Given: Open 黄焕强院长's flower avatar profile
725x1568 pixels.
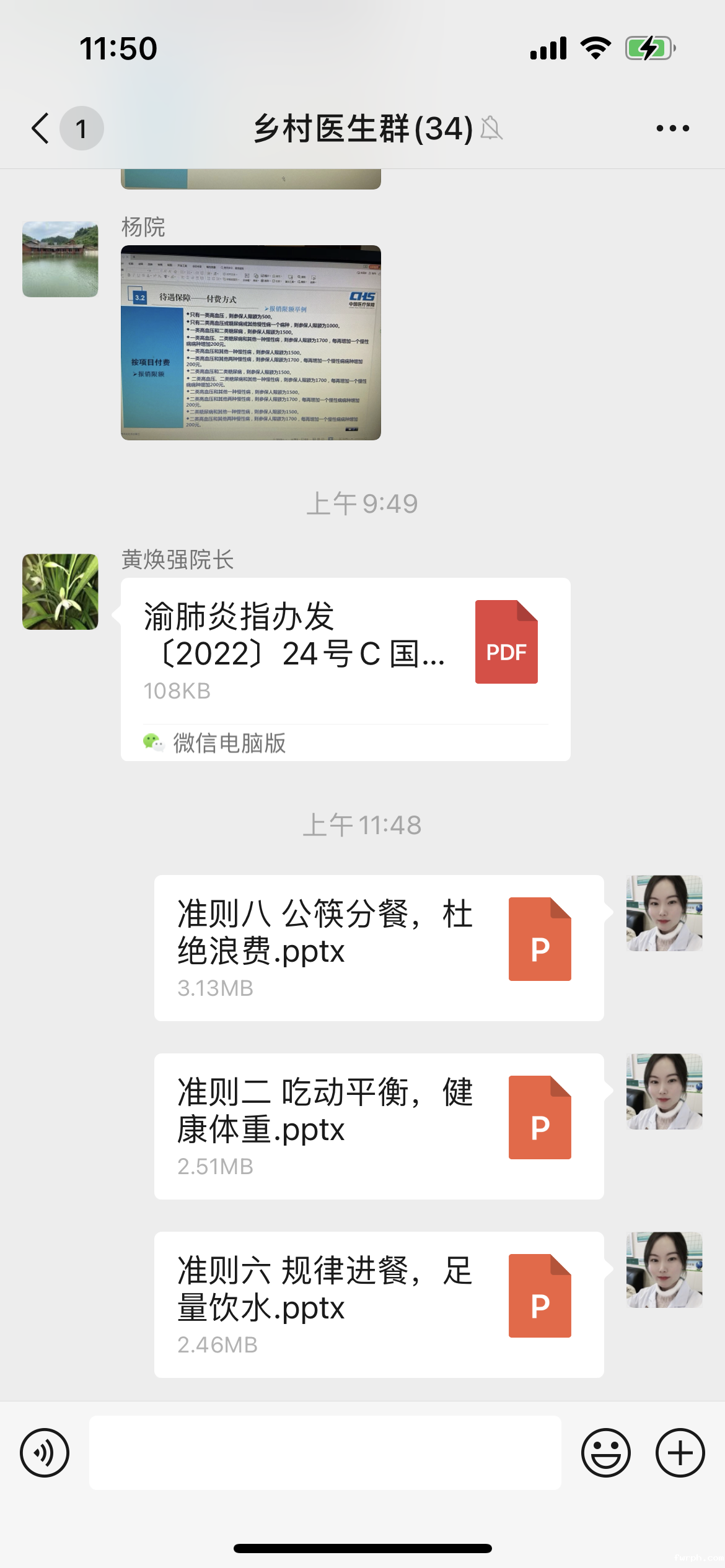Looking at the screenshot, I should 60,591.
